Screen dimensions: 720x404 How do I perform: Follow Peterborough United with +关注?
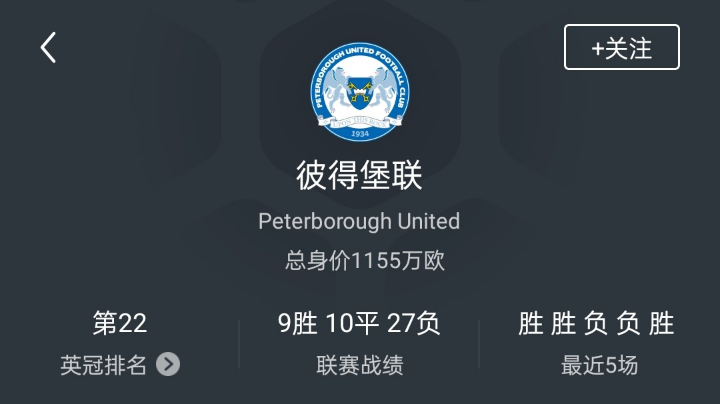tap(621, 47)
